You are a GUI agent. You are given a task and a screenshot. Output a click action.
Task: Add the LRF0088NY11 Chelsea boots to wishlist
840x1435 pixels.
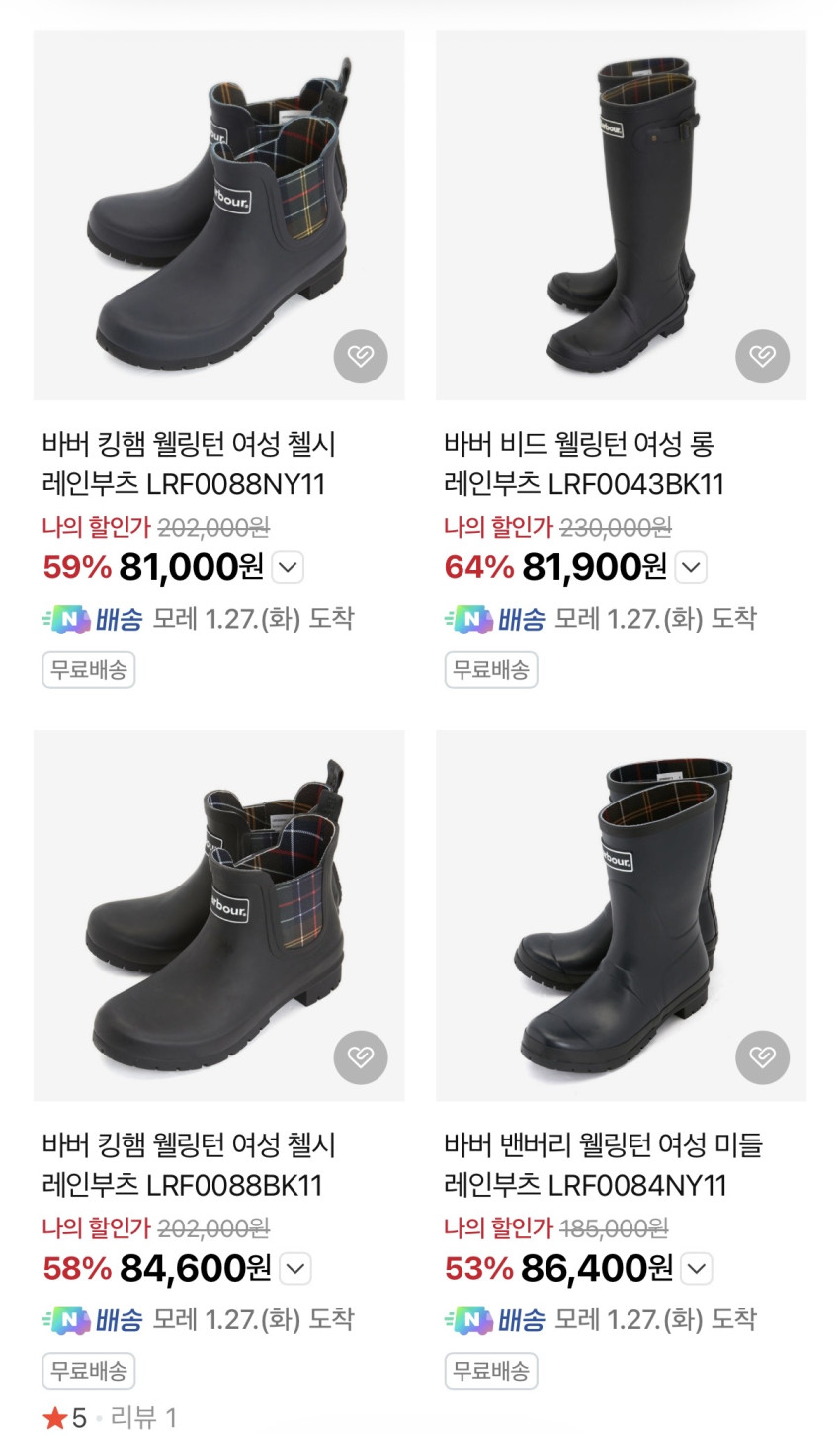[x=360, y=356]
